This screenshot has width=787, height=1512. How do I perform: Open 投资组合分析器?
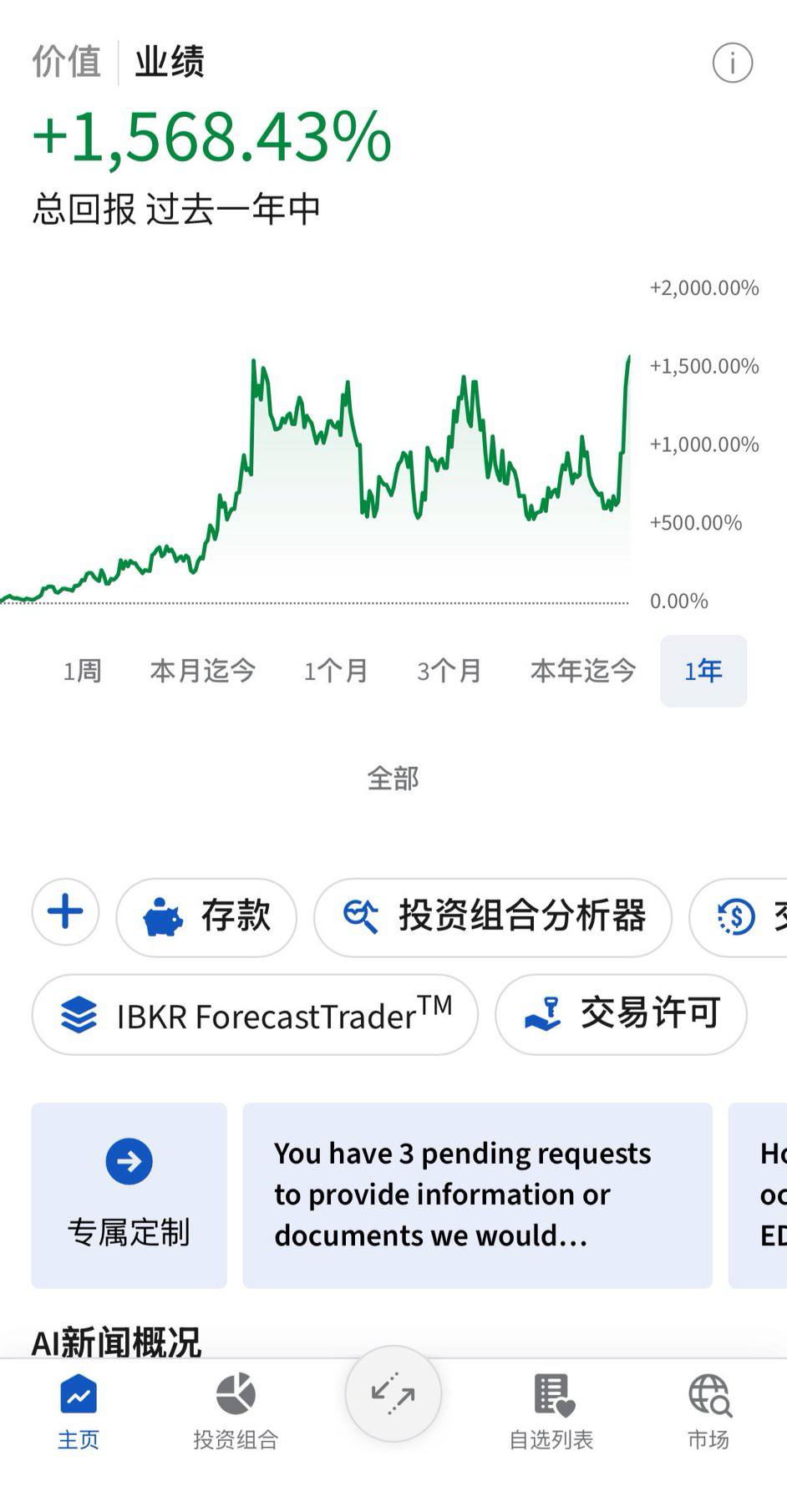(493, 917)
